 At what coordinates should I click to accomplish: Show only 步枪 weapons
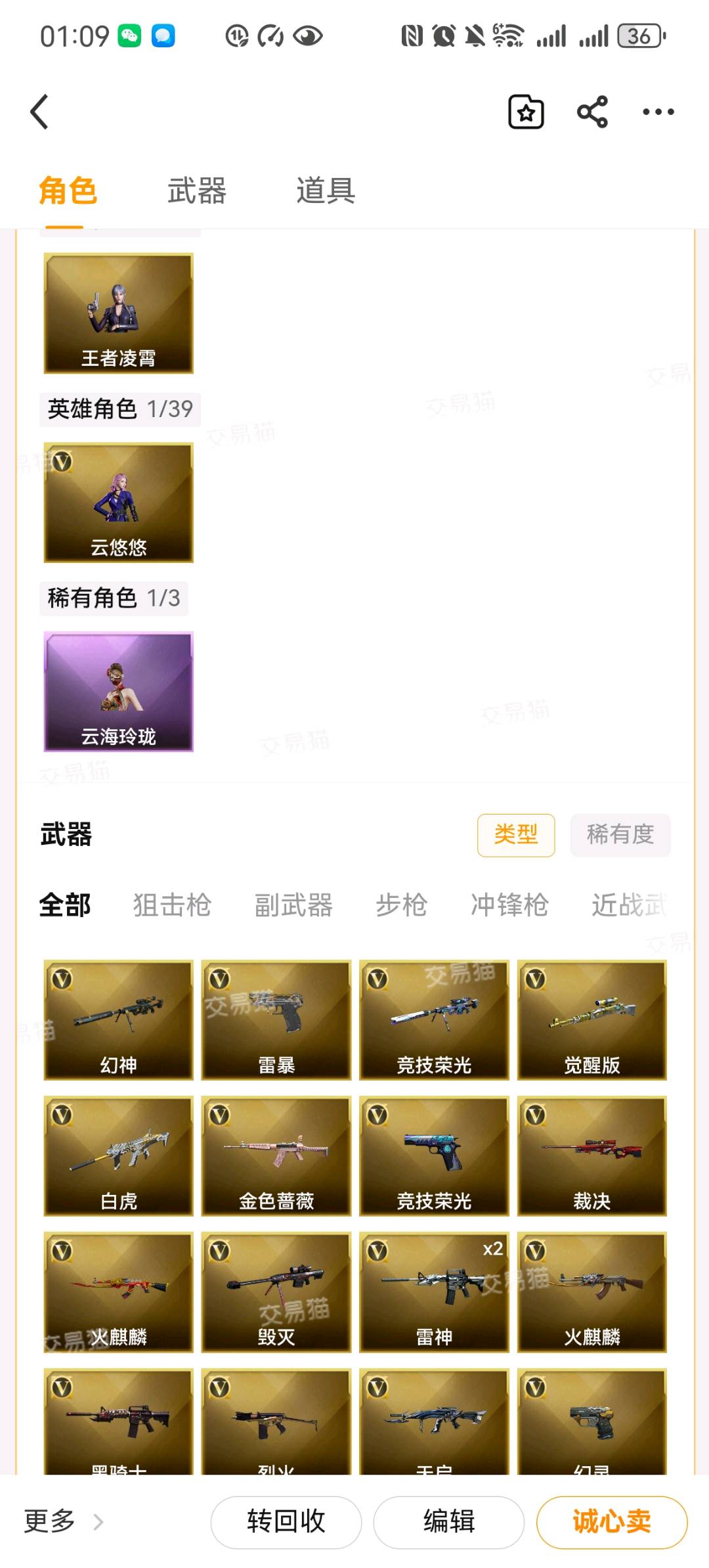pyautogui.click(x=401, y=905)
